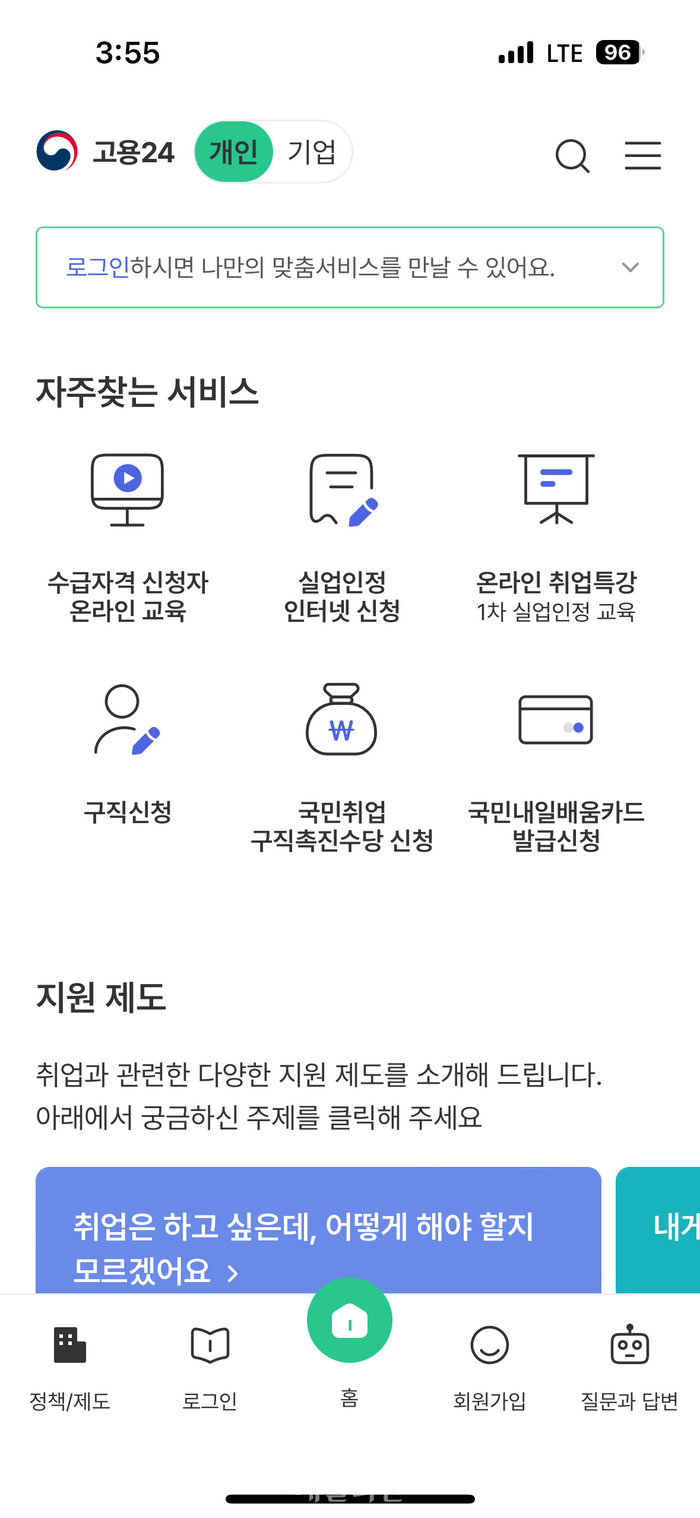The height and width of the screenshot is (1518, 700).
Task: Open the hamburger menu
Action: [x=643, y=155]
